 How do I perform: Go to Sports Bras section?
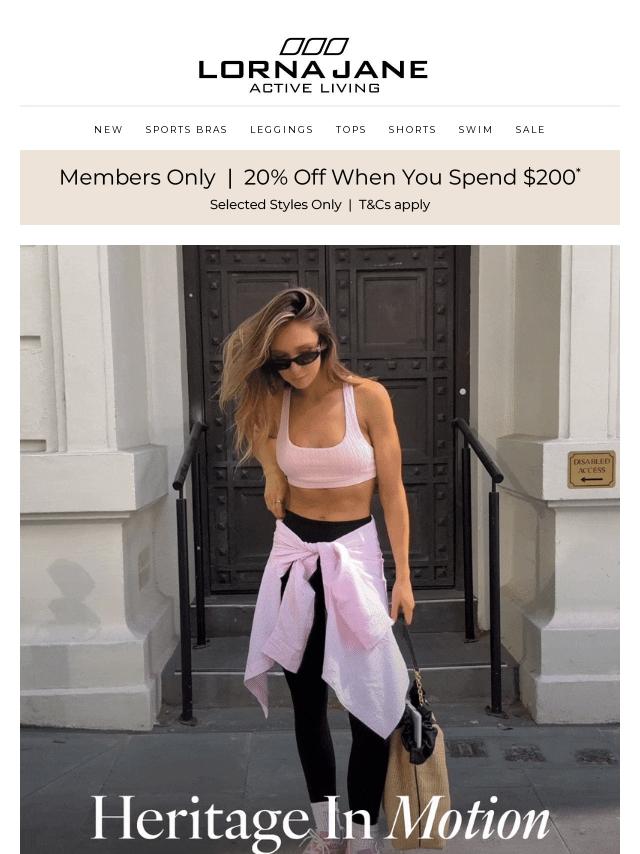(186, 130)
